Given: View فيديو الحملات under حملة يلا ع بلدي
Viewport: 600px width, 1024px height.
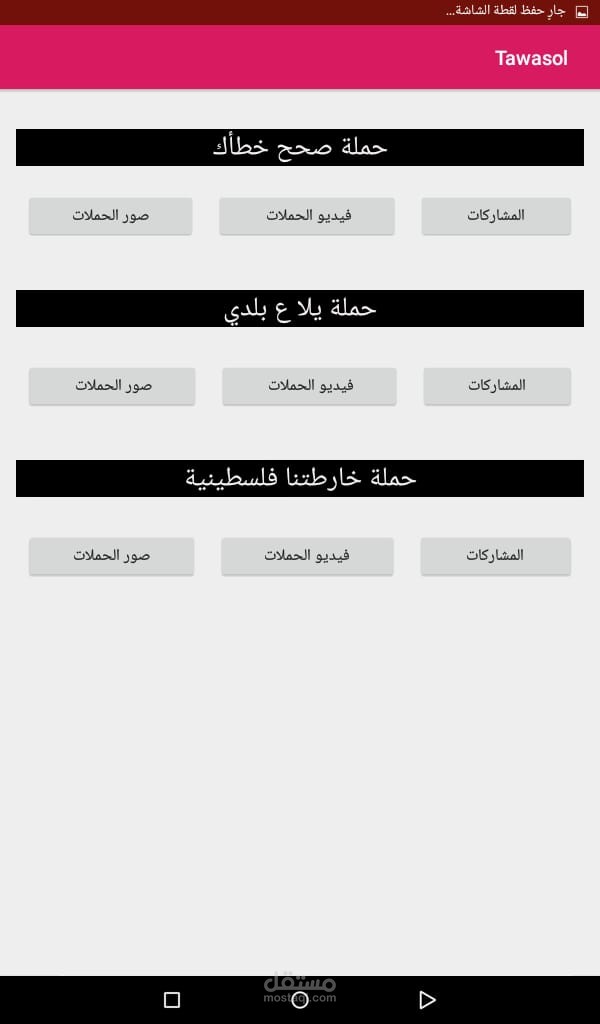Looking at the screenshot, I should [x=309, y=386].
